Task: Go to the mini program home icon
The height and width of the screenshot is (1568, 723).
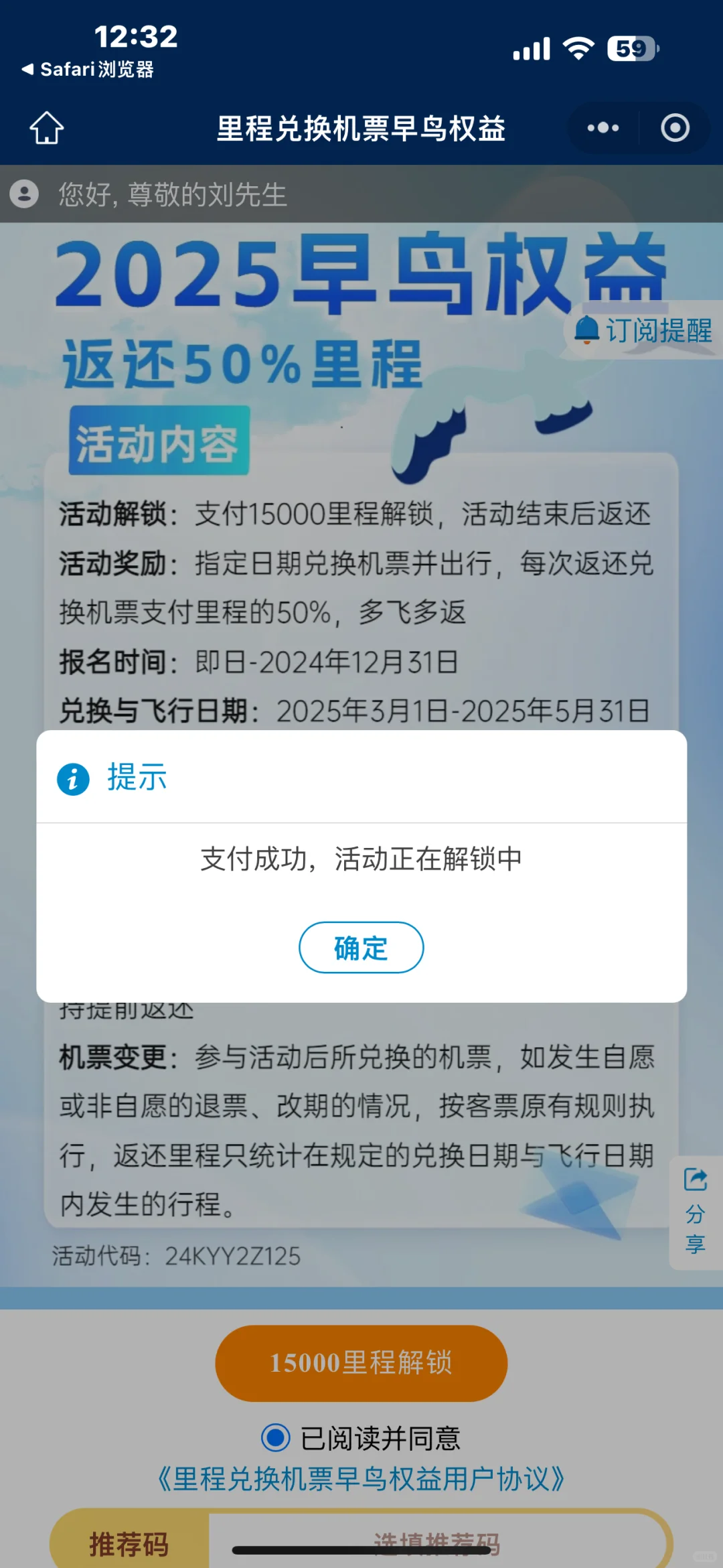Action: tap(47, 127)
